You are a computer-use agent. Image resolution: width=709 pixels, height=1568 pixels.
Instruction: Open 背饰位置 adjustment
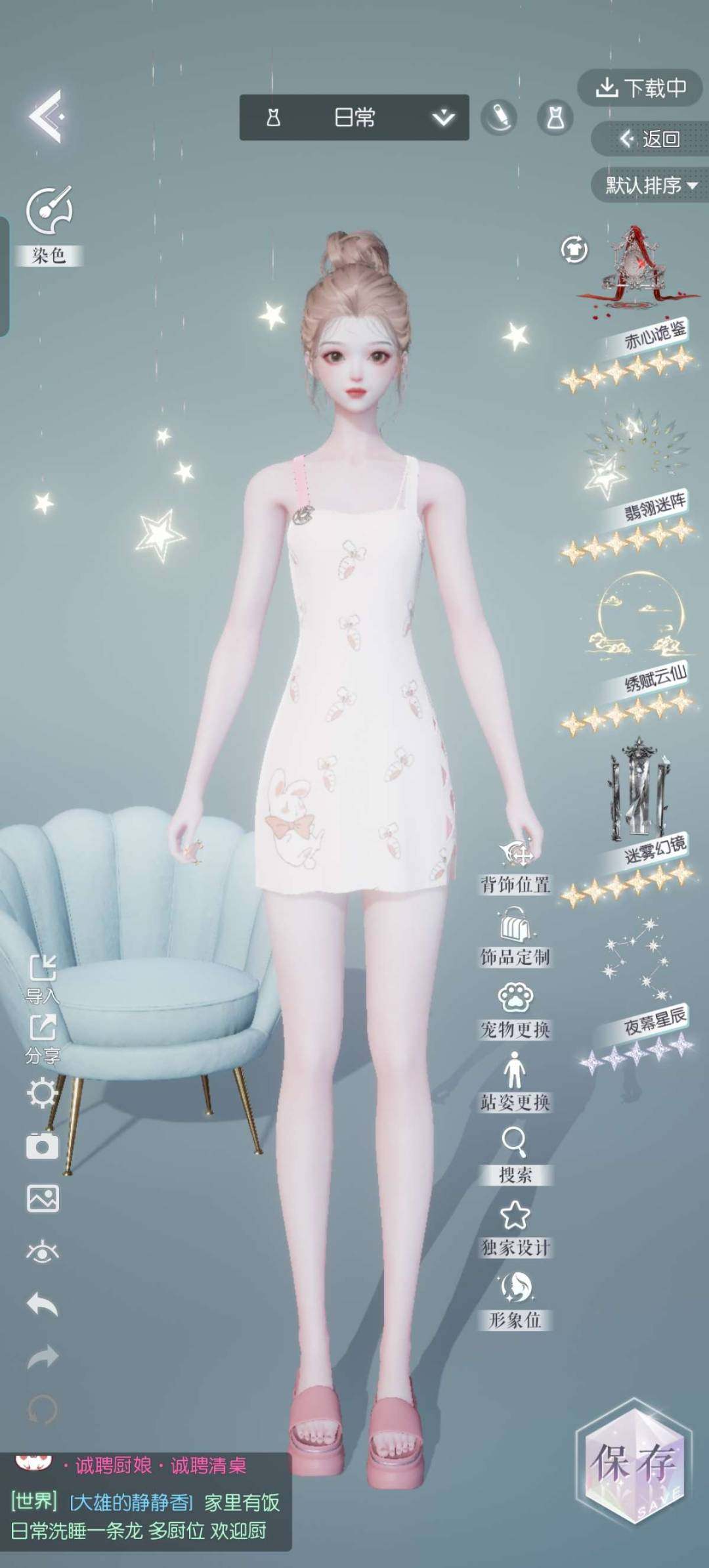pos(515,867)
